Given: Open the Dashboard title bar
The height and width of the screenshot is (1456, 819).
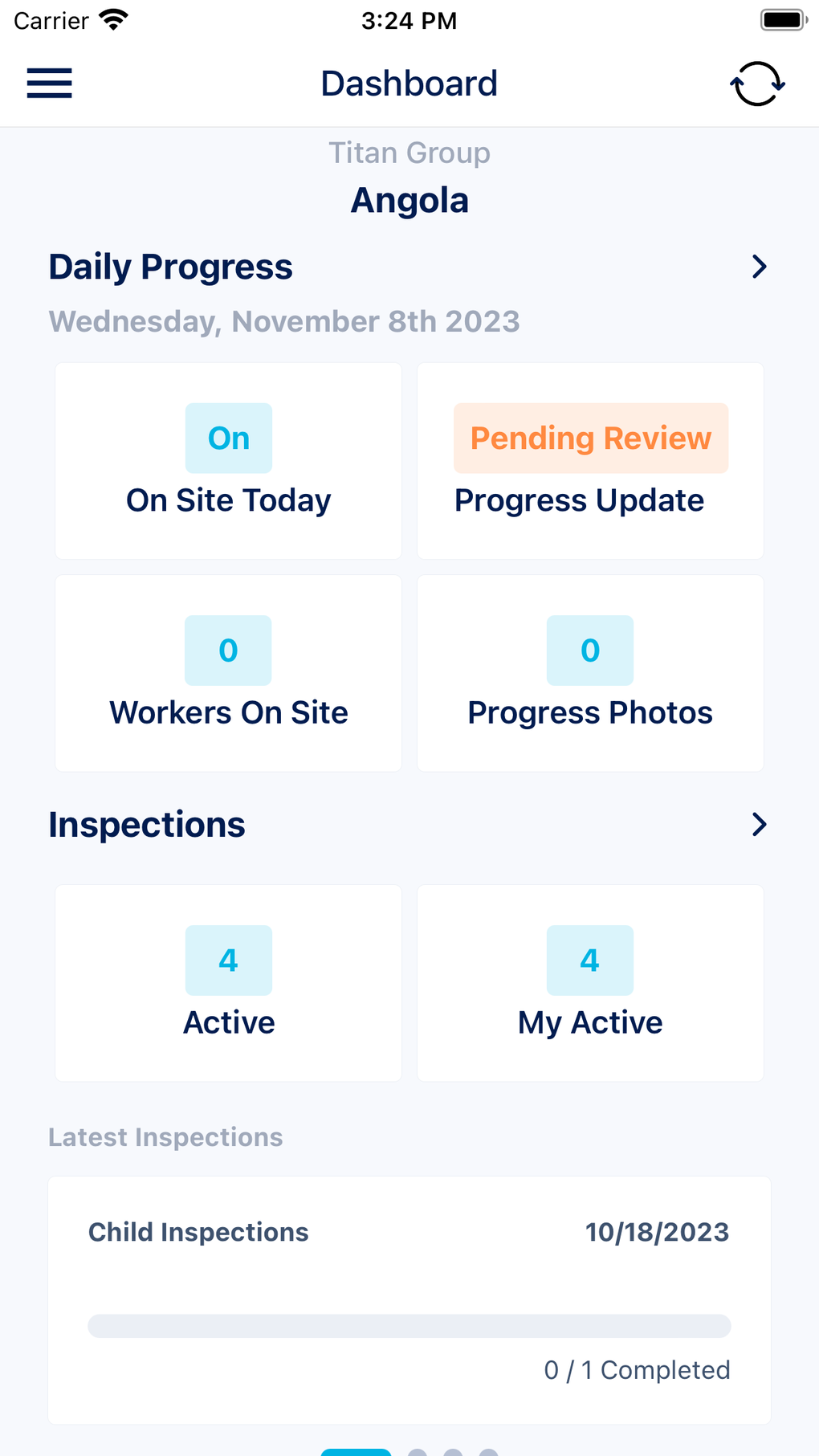Looking at the screenshot, I should [409, 83].
